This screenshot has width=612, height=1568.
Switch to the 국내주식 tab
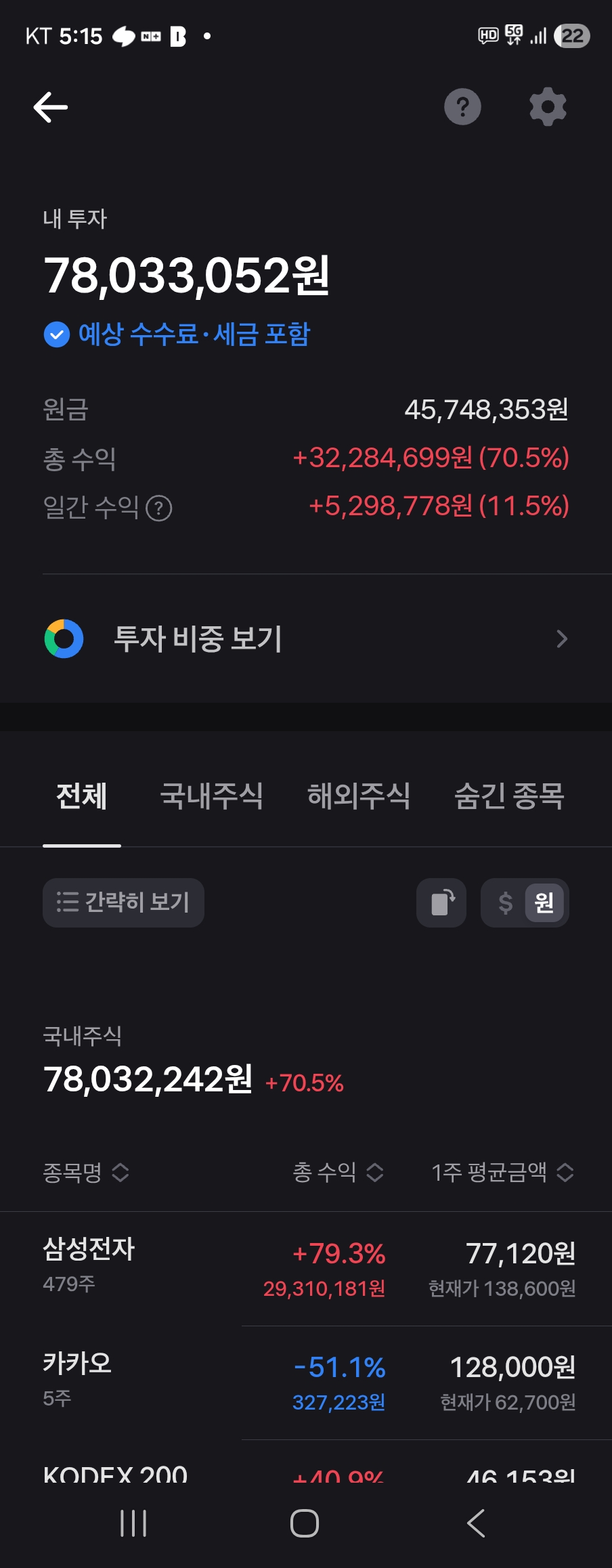(x=211, y=796)
